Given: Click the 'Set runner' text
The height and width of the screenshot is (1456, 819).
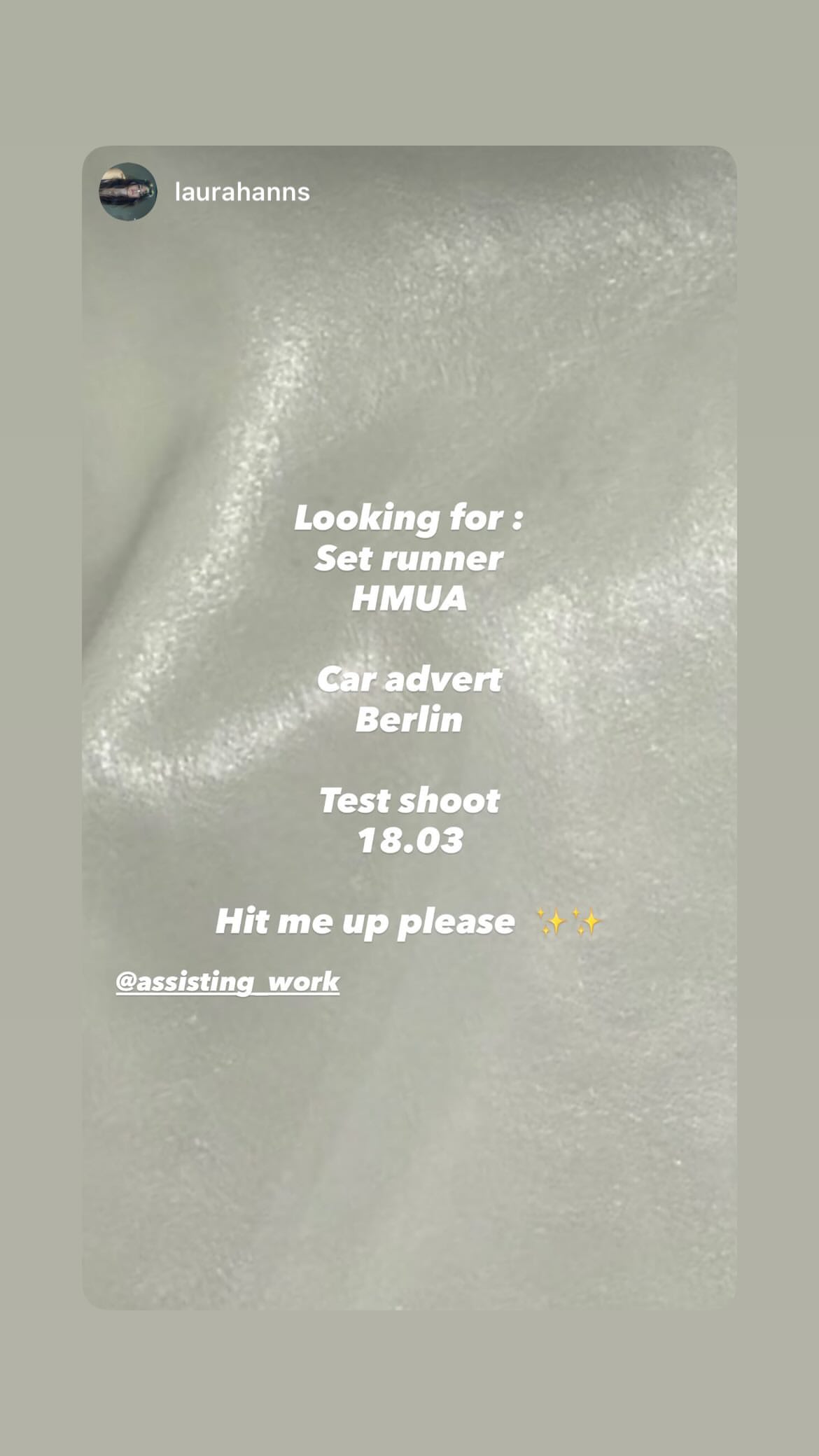Looking at the screenshot, I should pyautogui.click(x=409, y=559).
